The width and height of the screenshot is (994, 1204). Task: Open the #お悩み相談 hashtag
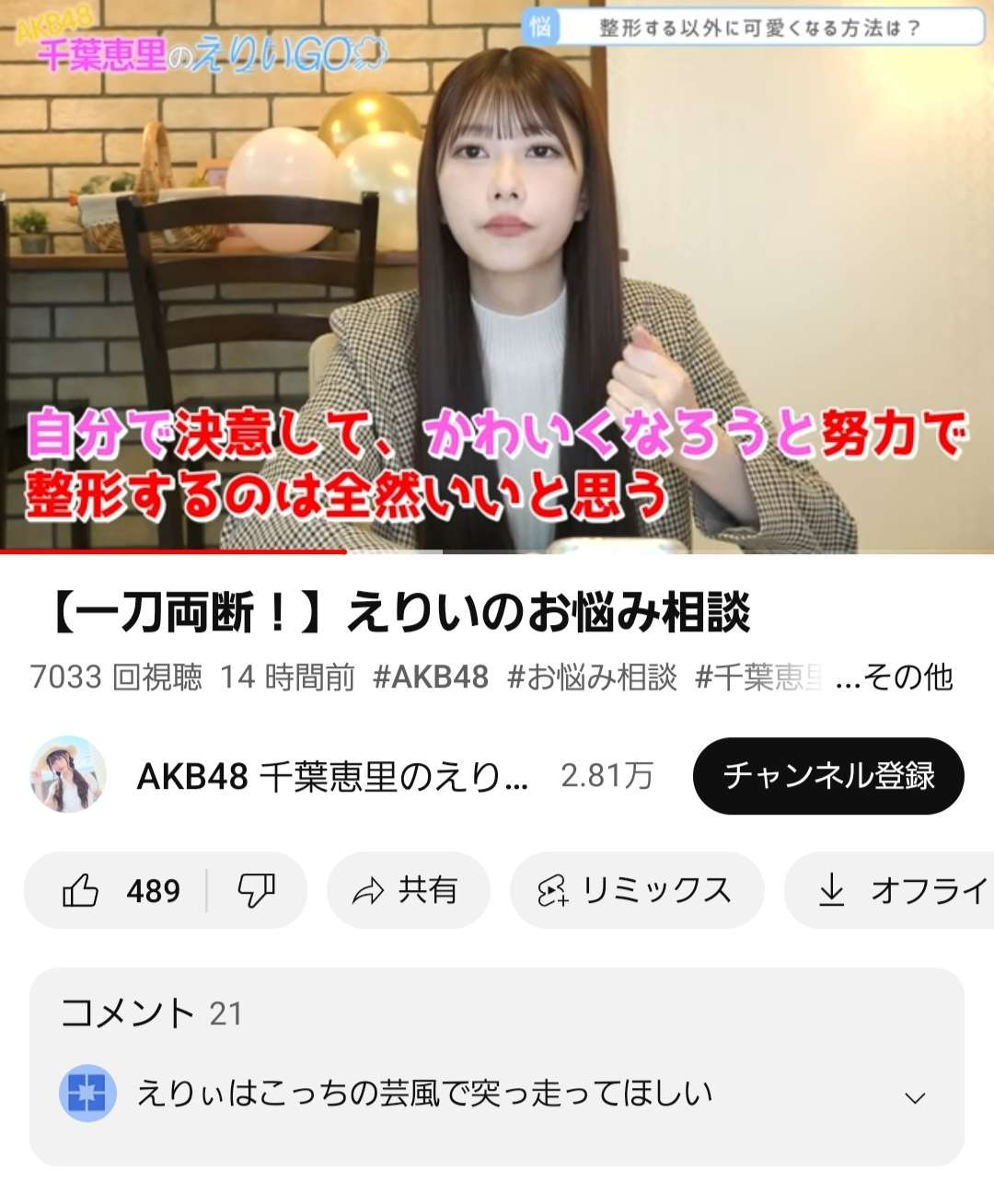pyautogui.click(x=592, y=677)
